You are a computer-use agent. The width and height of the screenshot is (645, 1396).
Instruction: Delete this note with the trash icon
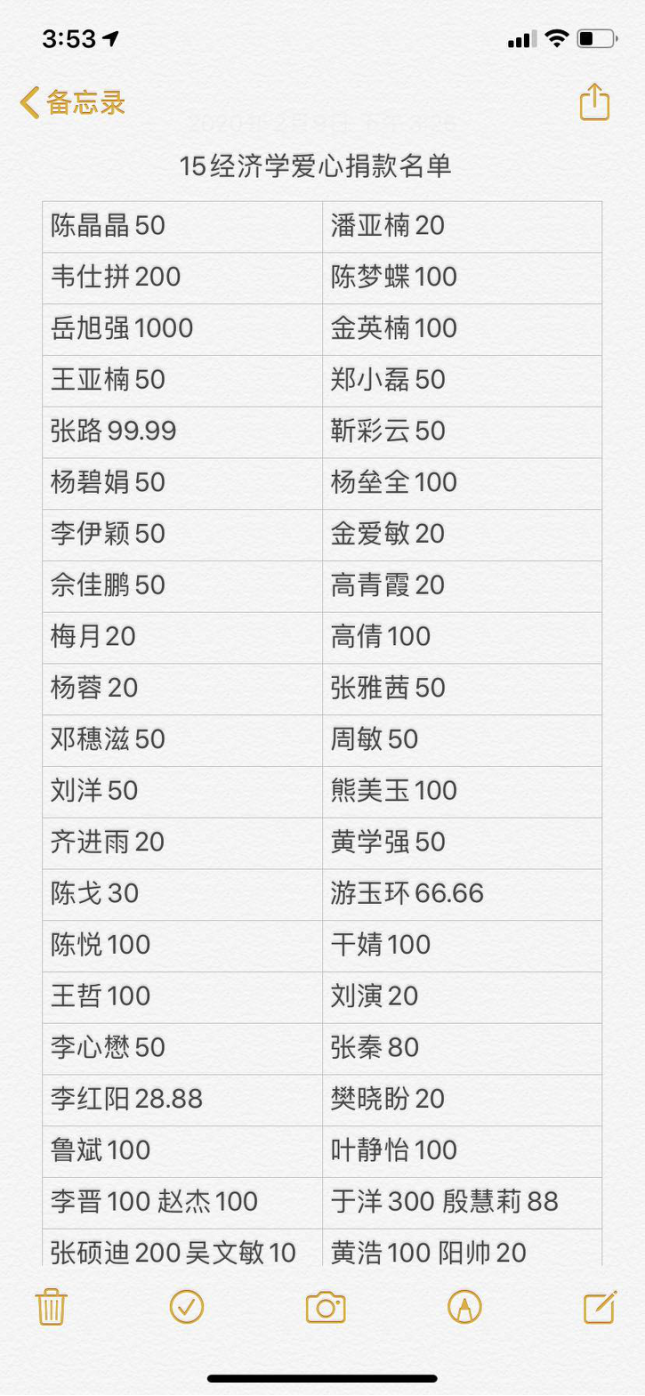(x=51, y=1307)
